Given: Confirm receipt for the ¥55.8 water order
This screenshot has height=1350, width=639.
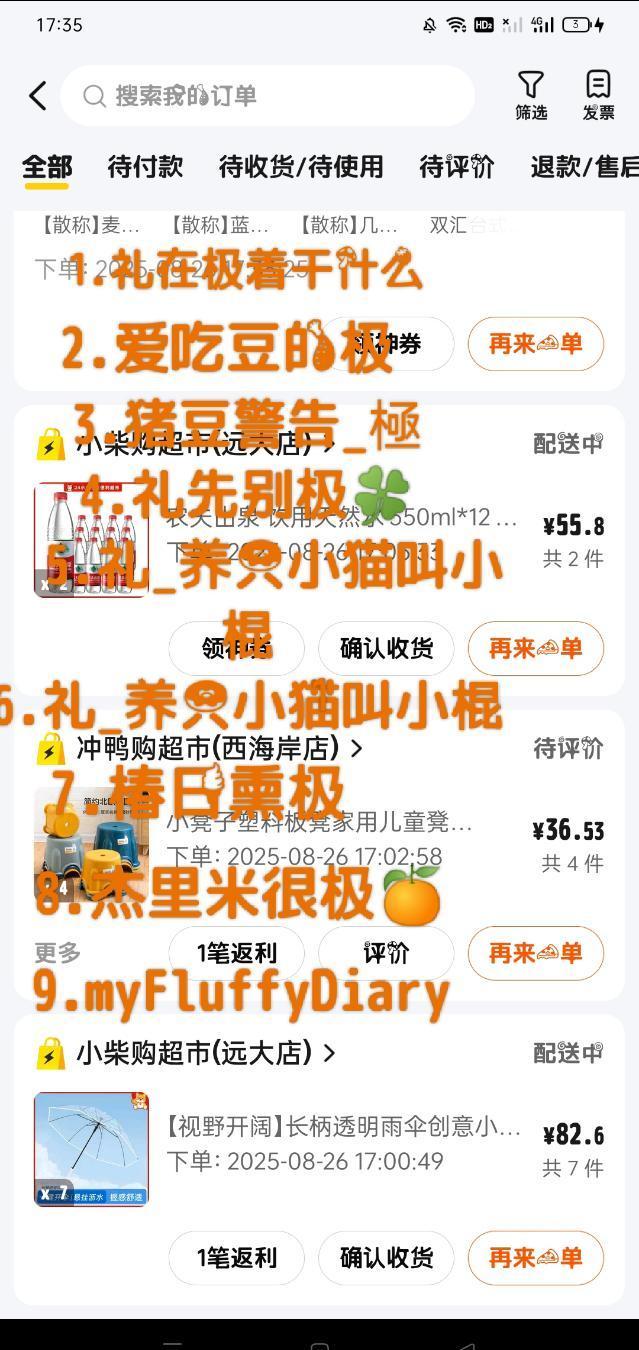Looking at the screenshot, I should [x=386, y=648].
